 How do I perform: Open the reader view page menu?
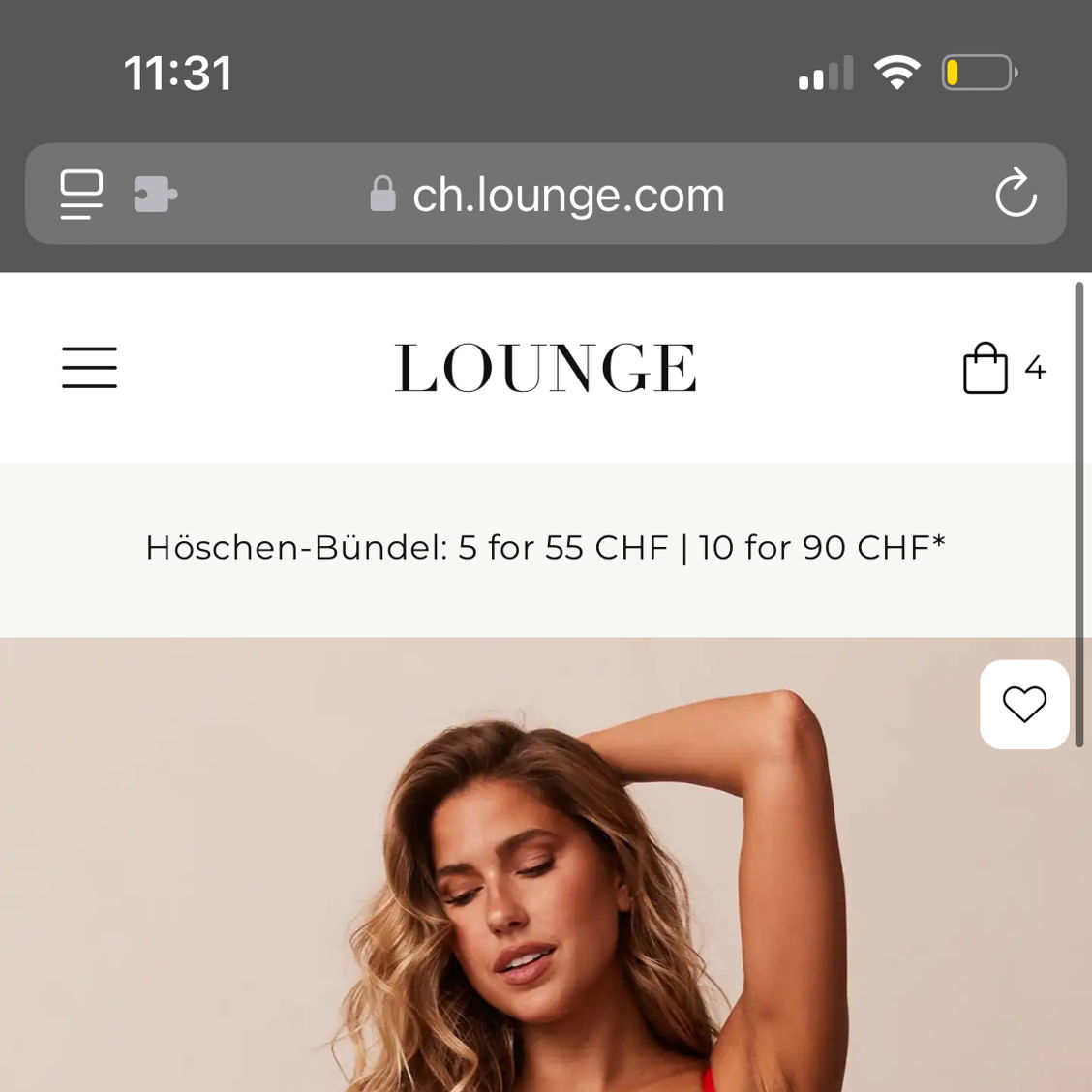click(81, 194)
